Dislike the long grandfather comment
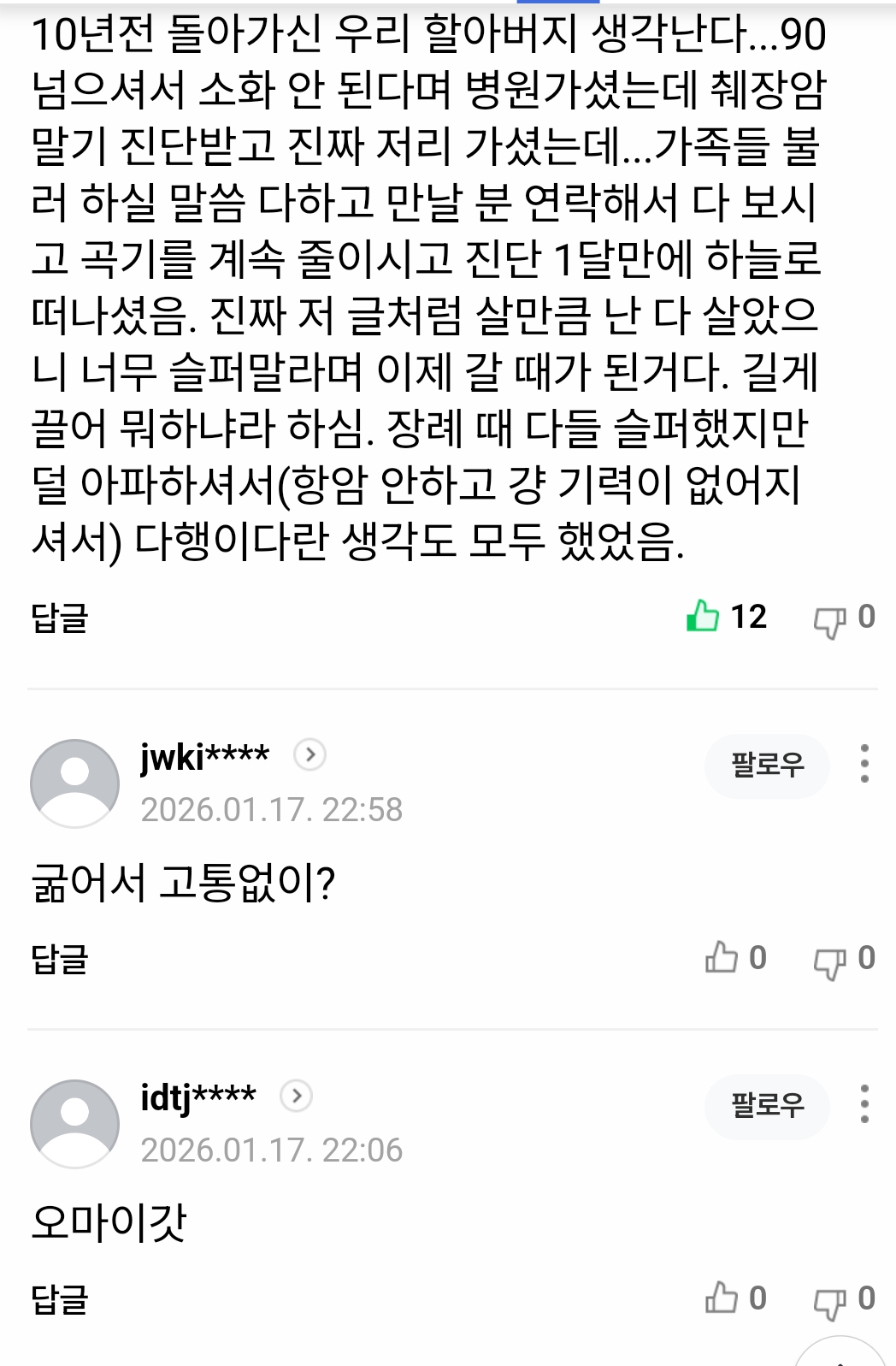 [829, 619]
